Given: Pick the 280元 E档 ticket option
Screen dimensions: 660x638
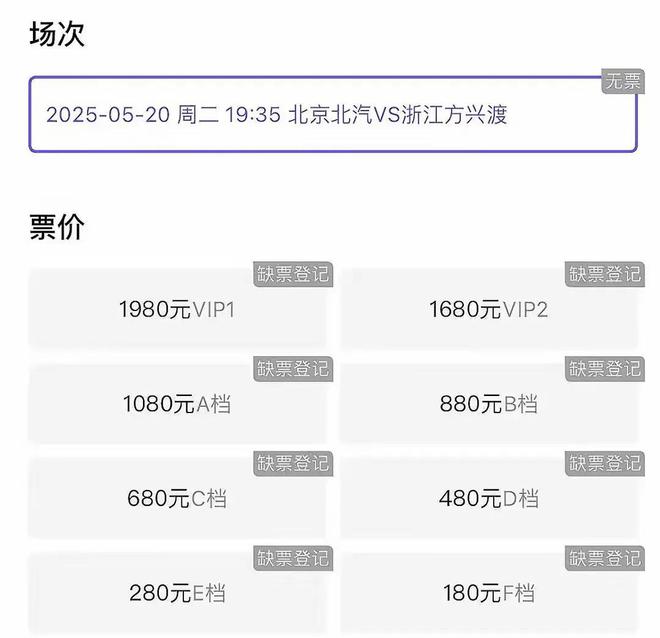Looking at the screenshot, I should click(177, 593).
